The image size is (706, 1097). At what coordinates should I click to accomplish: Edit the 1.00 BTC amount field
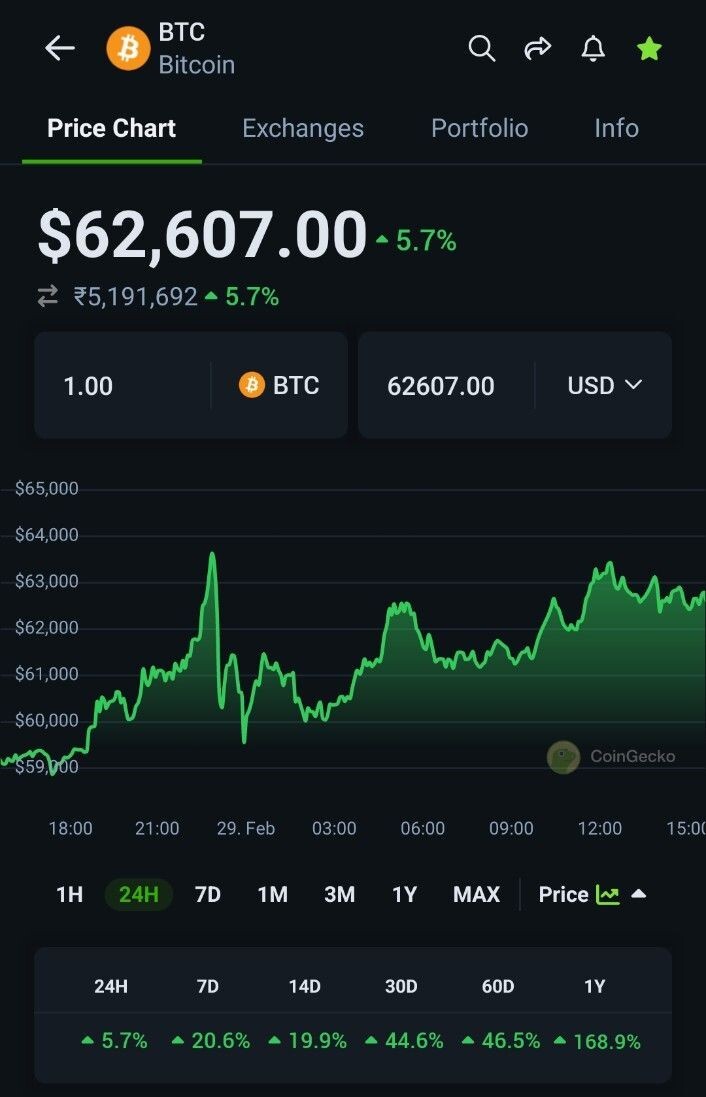(x=120, y=386)
